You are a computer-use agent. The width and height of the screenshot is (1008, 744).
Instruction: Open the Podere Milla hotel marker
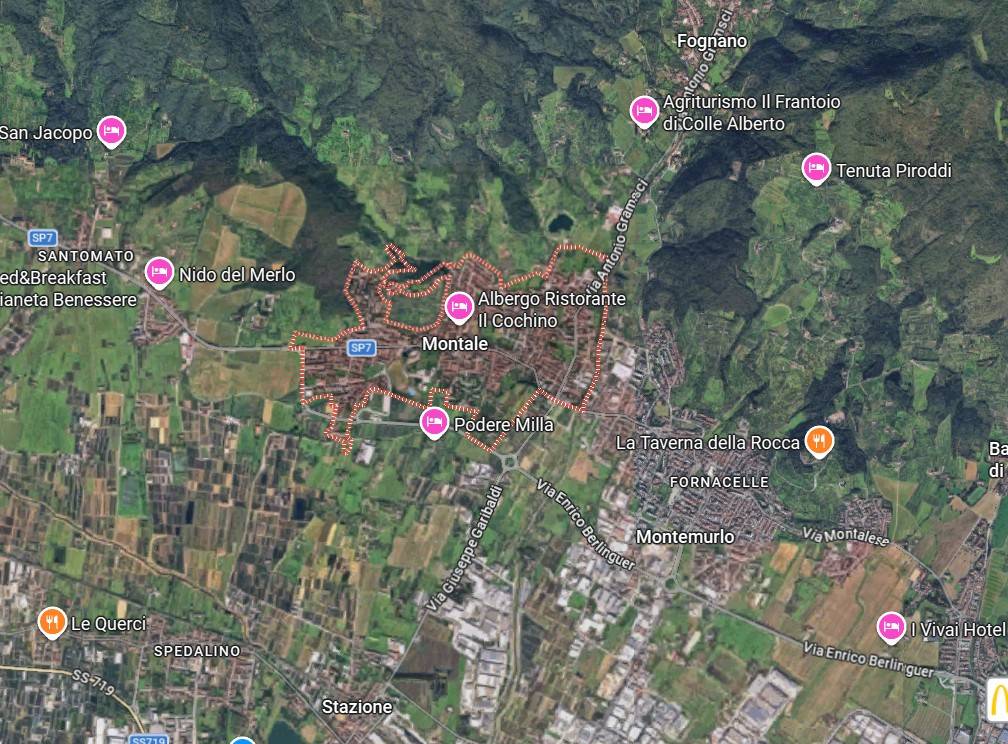pos(434,423)
